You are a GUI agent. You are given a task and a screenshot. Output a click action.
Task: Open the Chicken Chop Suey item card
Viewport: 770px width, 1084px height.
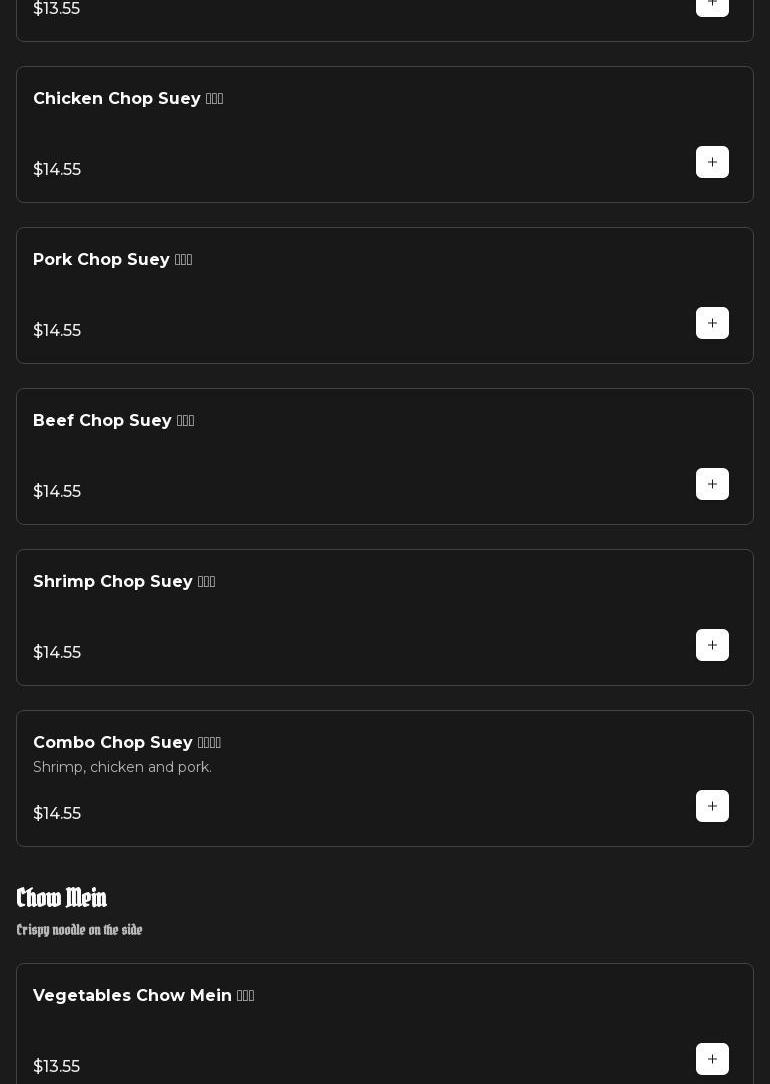pos(128,99)
